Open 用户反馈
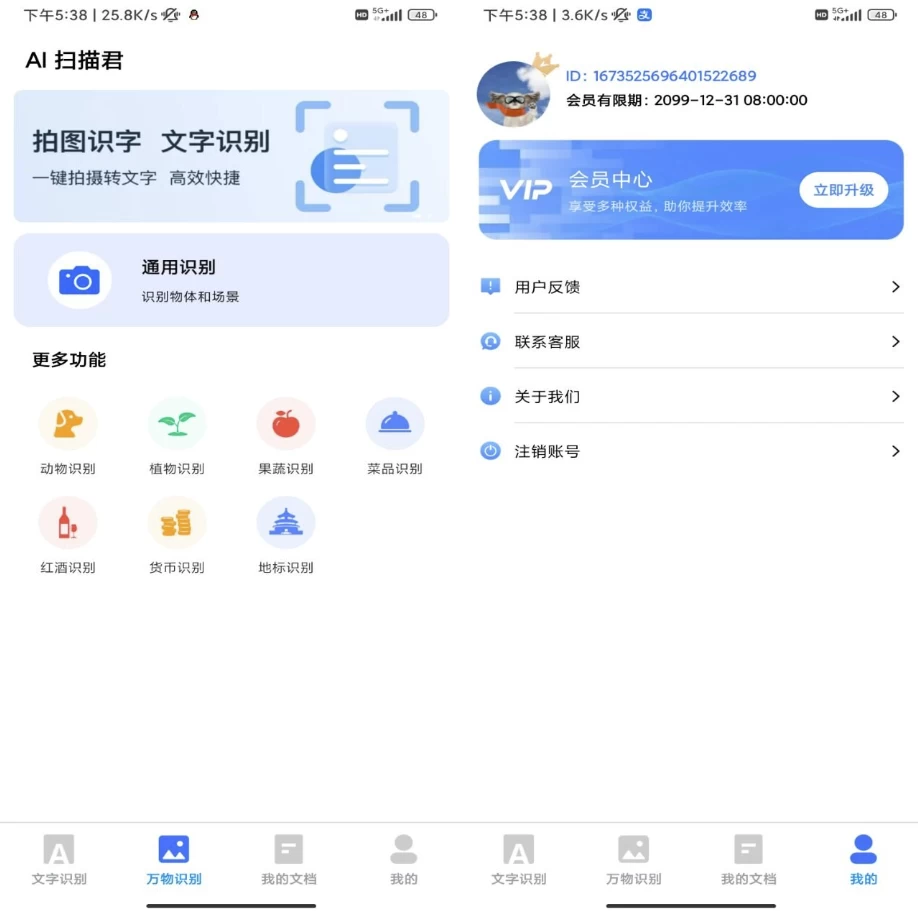This screenshot has width=918, height=911. click(691, 287)
